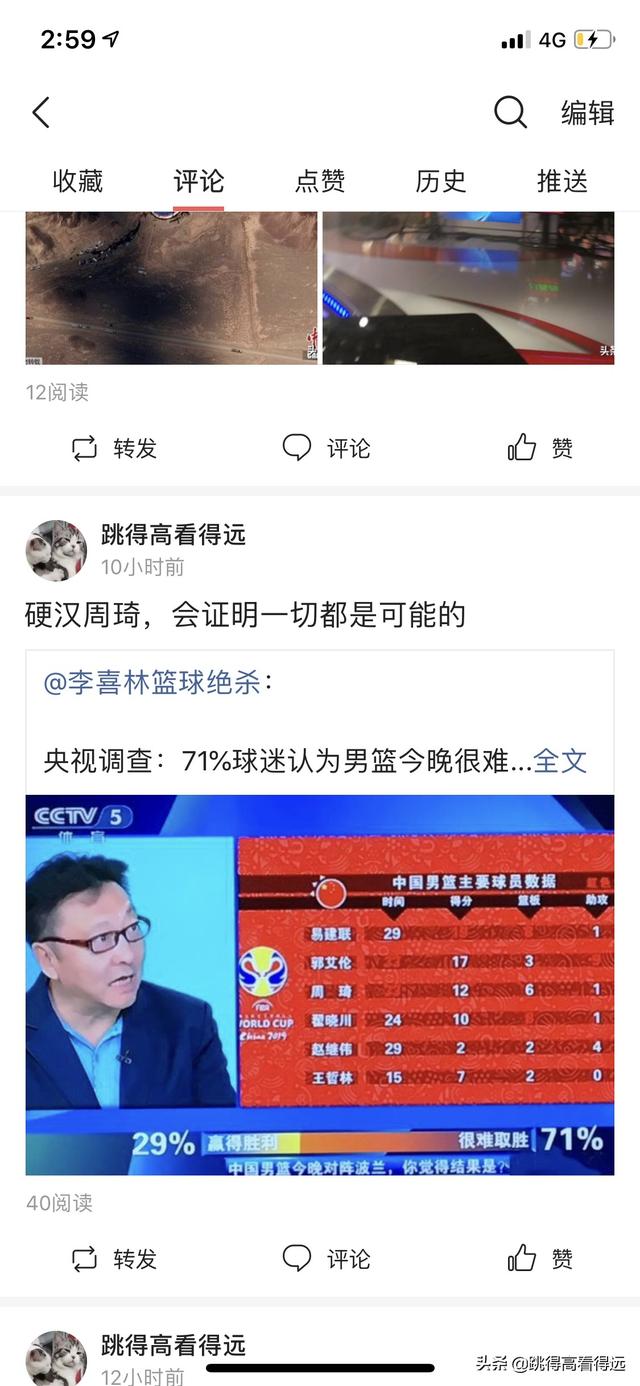Like the post with 12阅读
This screenshot has height=1386, width=640.
[x=540, y=449]
